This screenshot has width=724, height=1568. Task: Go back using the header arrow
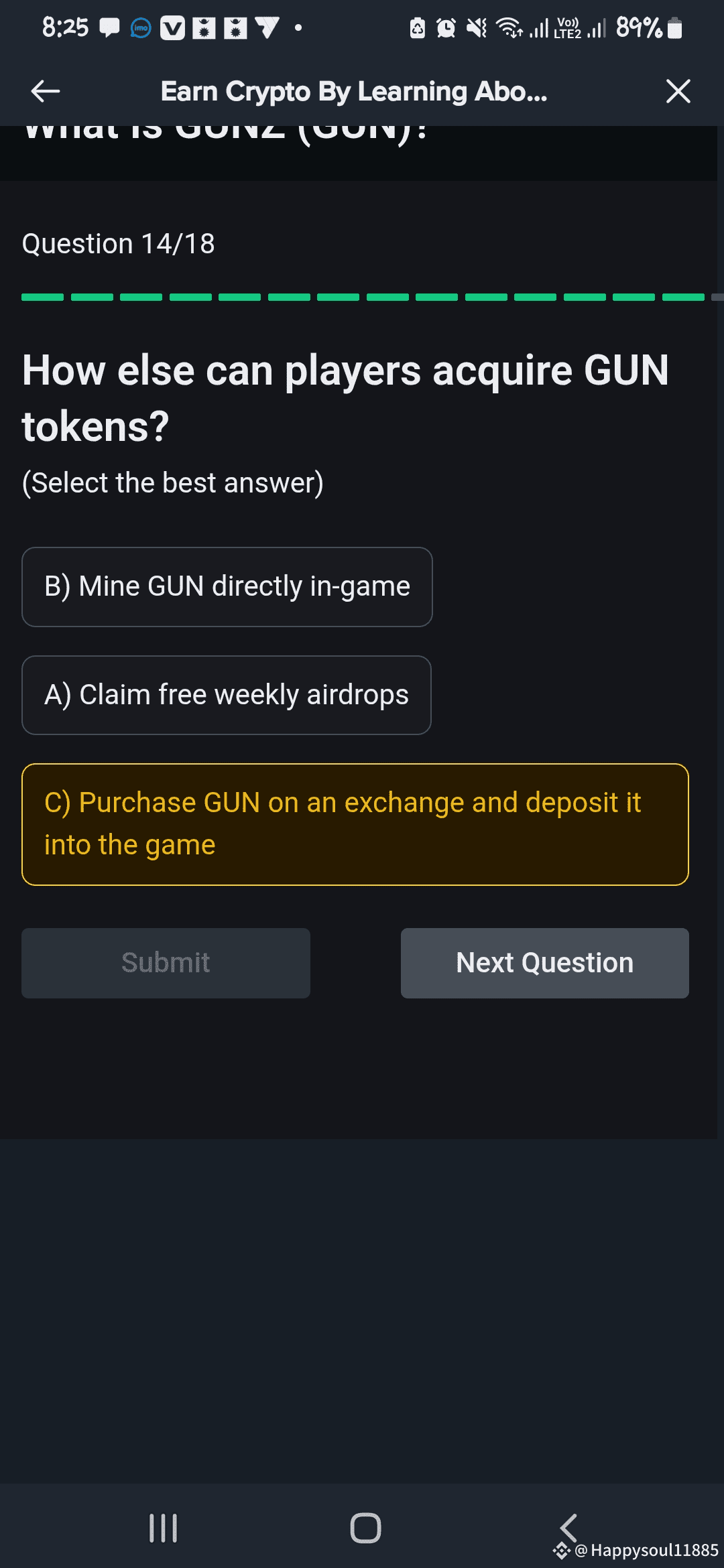click(46, 91)
